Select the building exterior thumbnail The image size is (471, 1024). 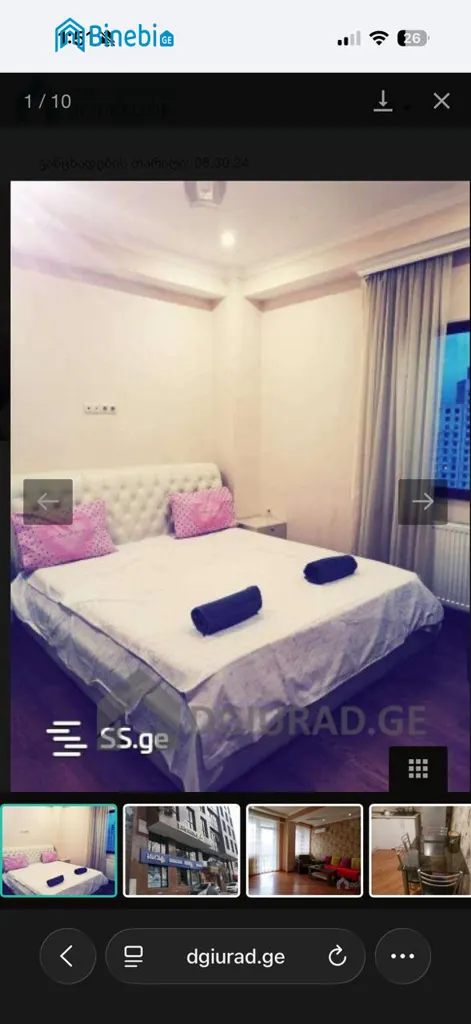pos(182,850)
